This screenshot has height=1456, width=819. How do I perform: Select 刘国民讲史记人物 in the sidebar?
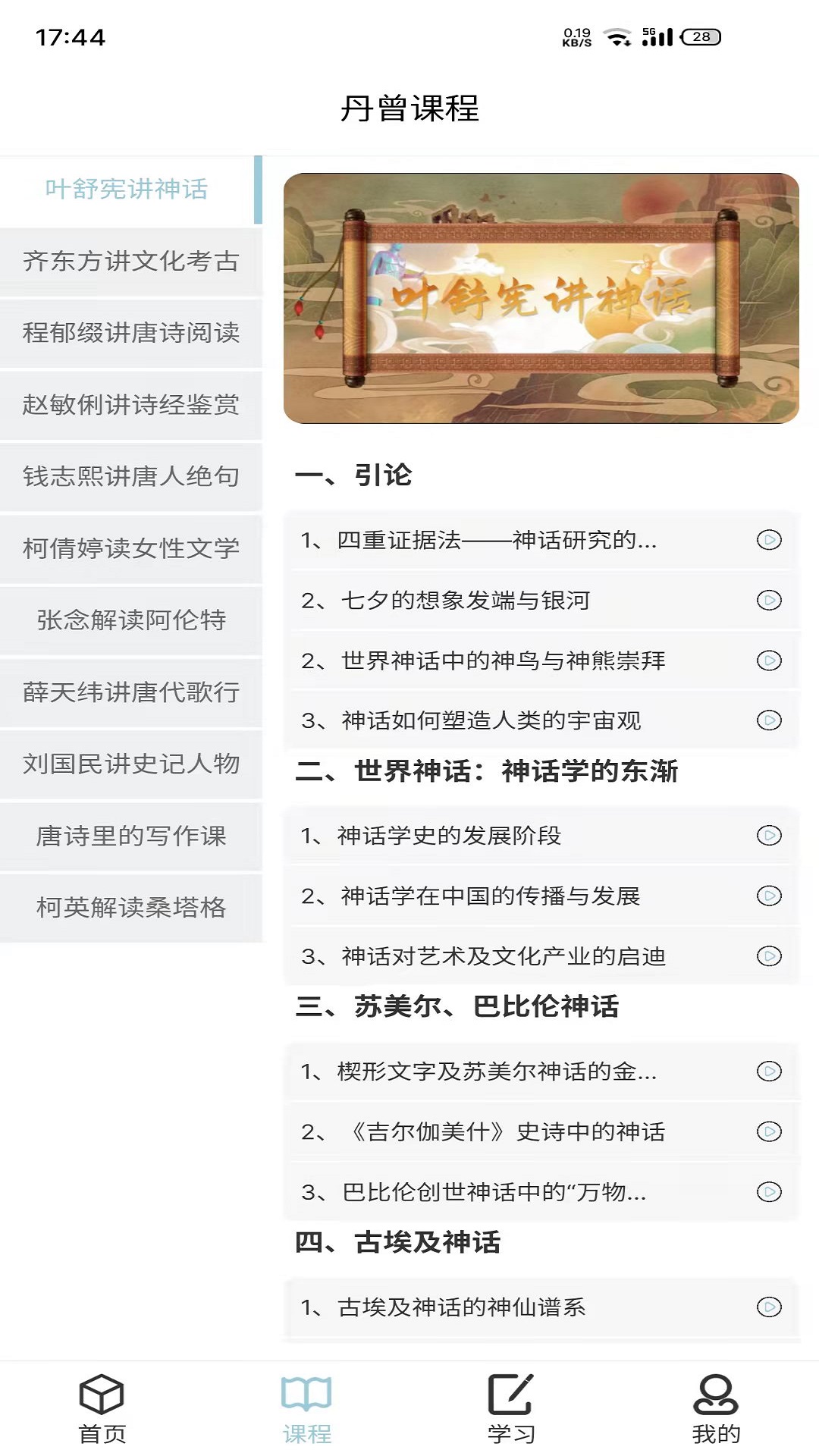pyautogui.click(x=130, y=764)
